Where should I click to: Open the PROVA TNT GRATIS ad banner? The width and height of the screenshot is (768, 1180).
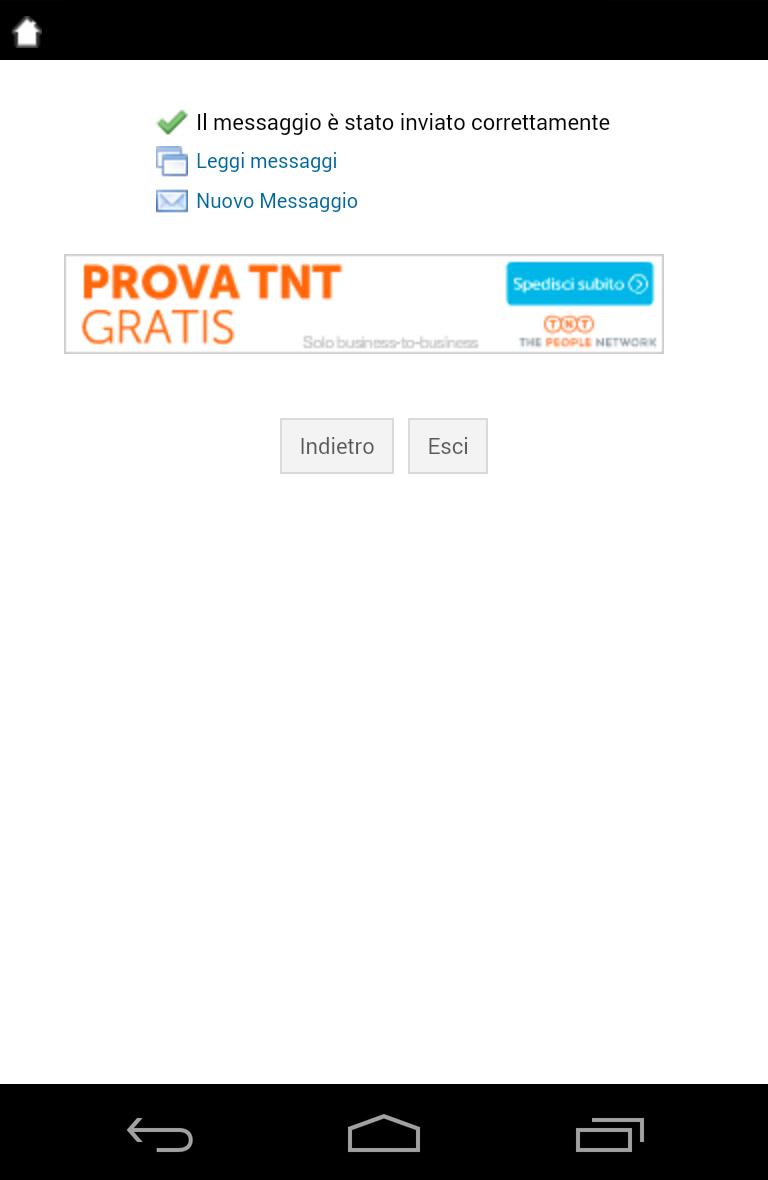(363, 304)
